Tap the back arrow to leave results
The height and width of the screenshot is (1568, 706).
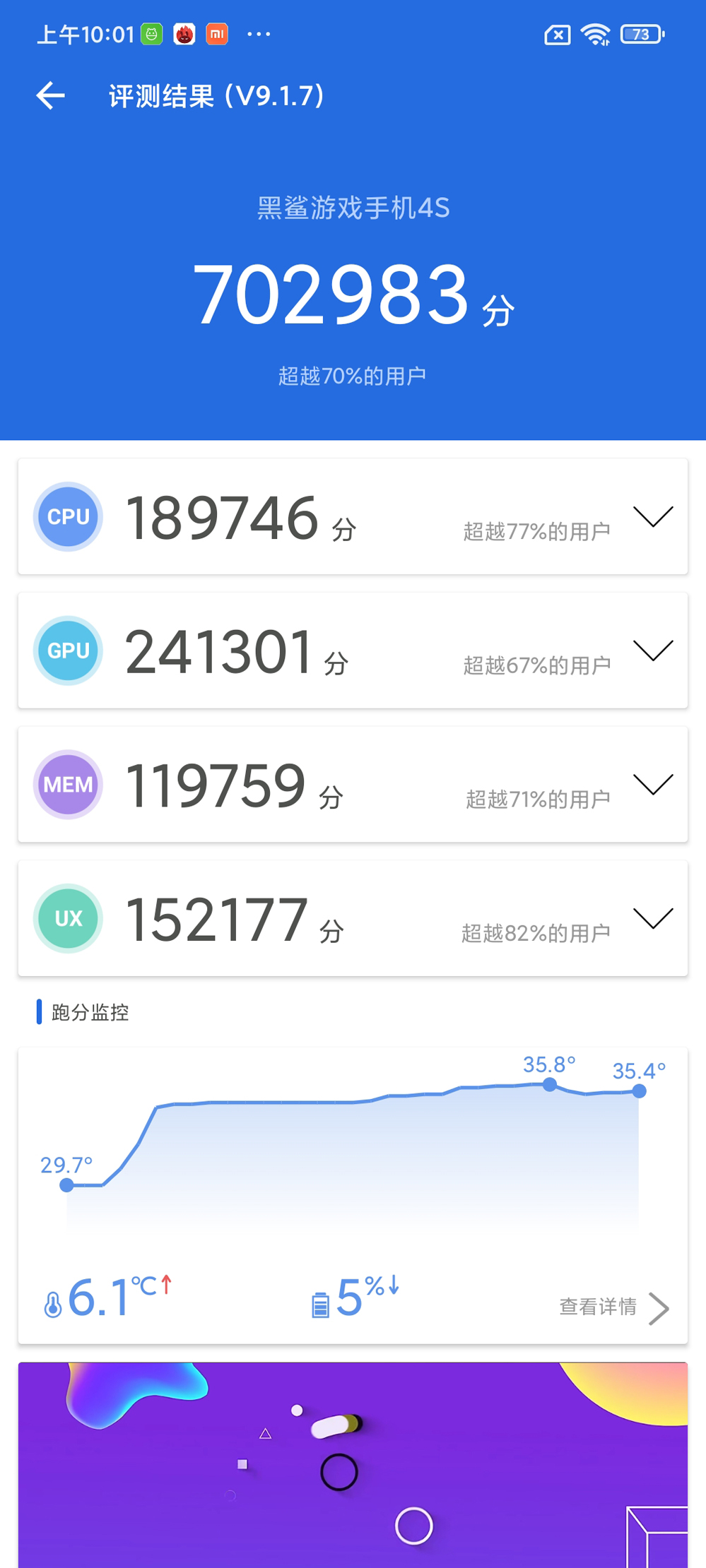point(49,95)
